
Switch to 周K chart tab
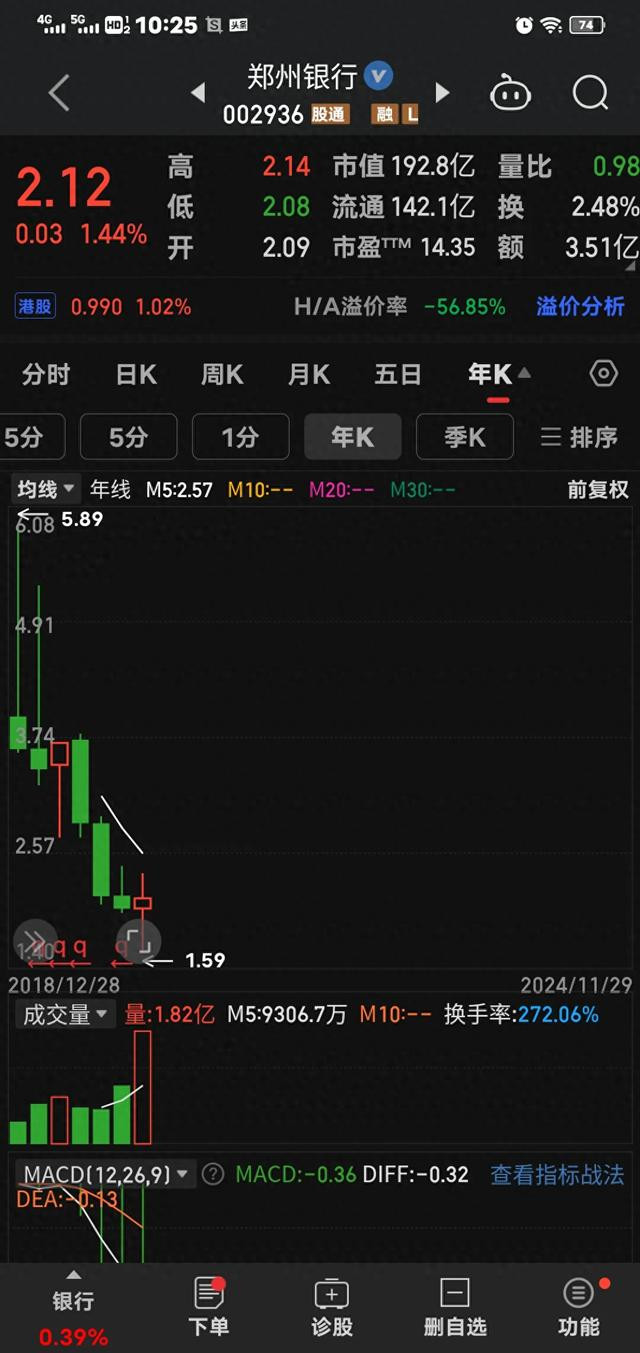(222, 375)
